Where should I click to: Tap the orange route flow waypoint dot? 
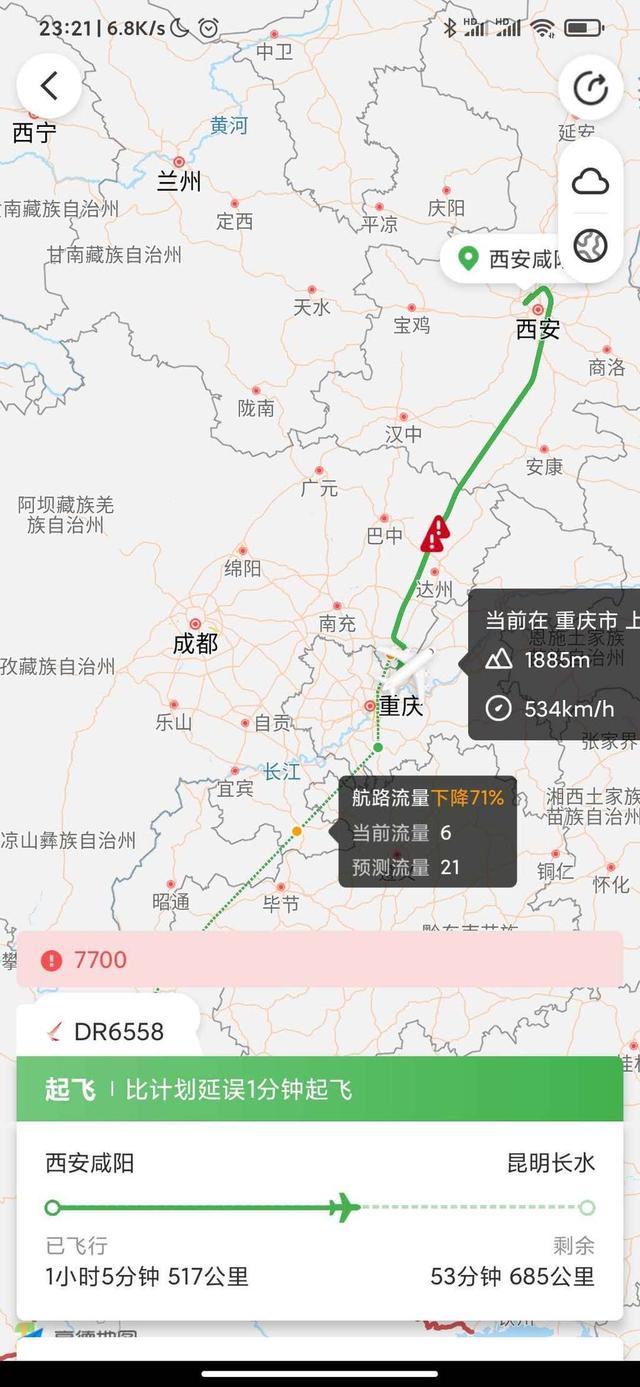coord(297,831)
